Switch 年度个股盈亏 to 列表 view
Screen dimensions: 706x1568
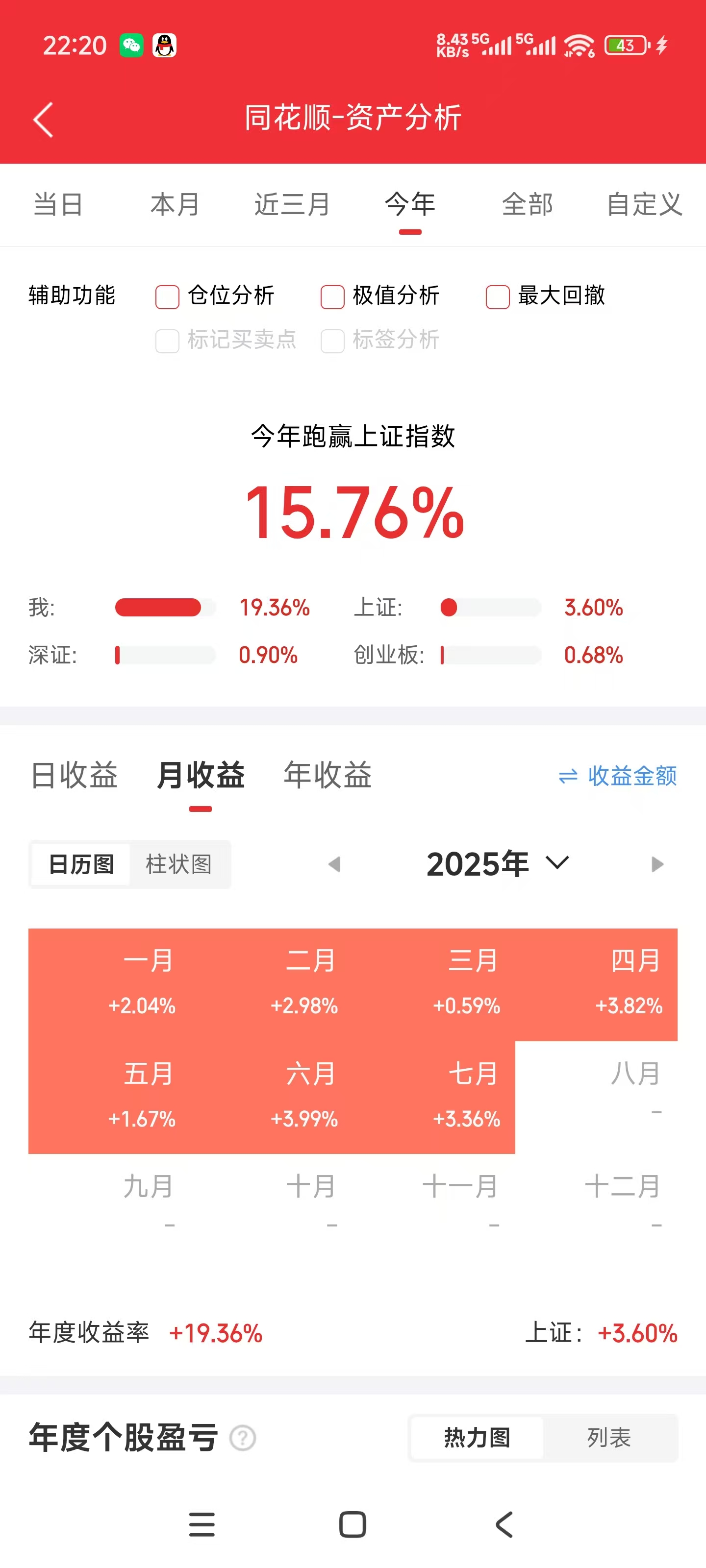click(608, 1438)
